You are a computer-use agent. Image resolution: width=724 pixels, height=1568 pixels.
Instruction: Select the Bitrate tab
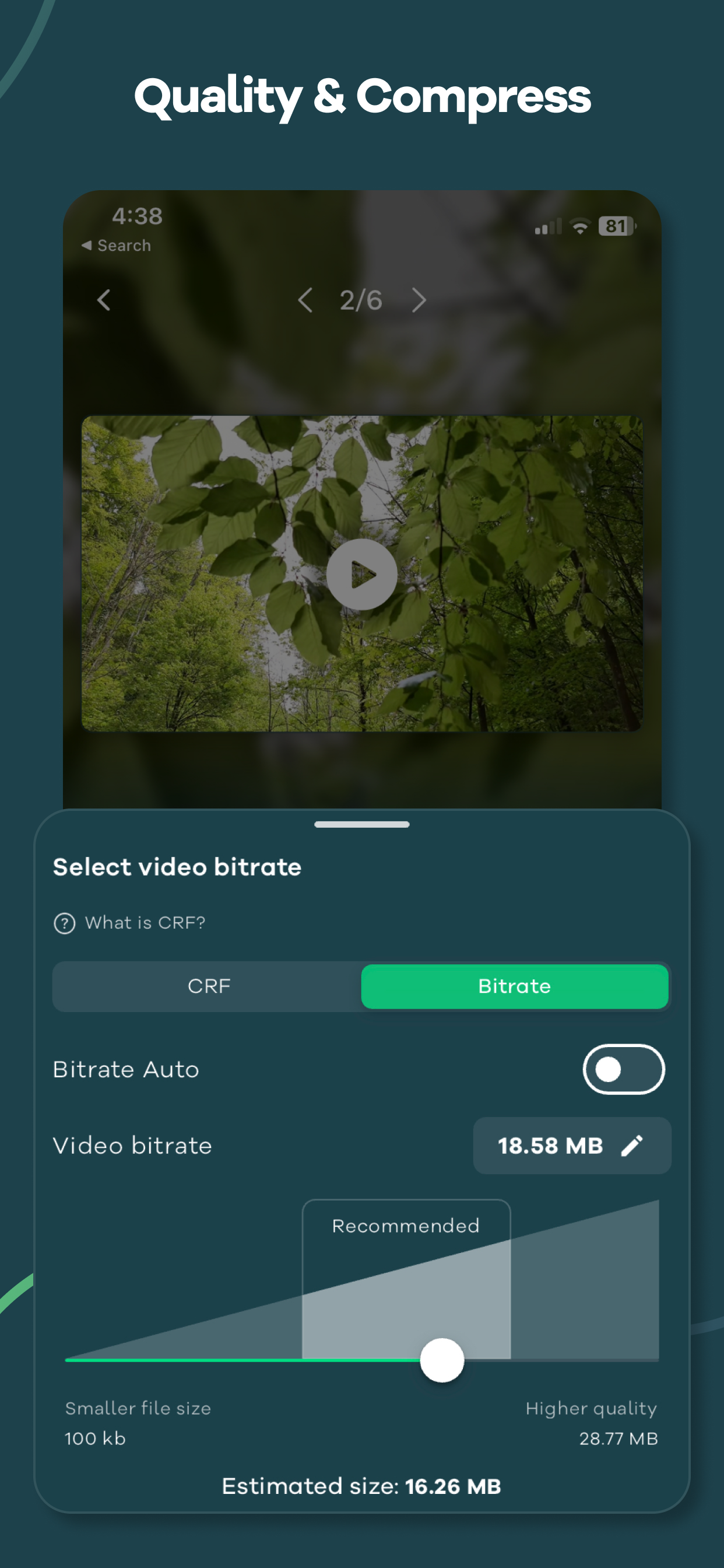click(x=514, y=986)
